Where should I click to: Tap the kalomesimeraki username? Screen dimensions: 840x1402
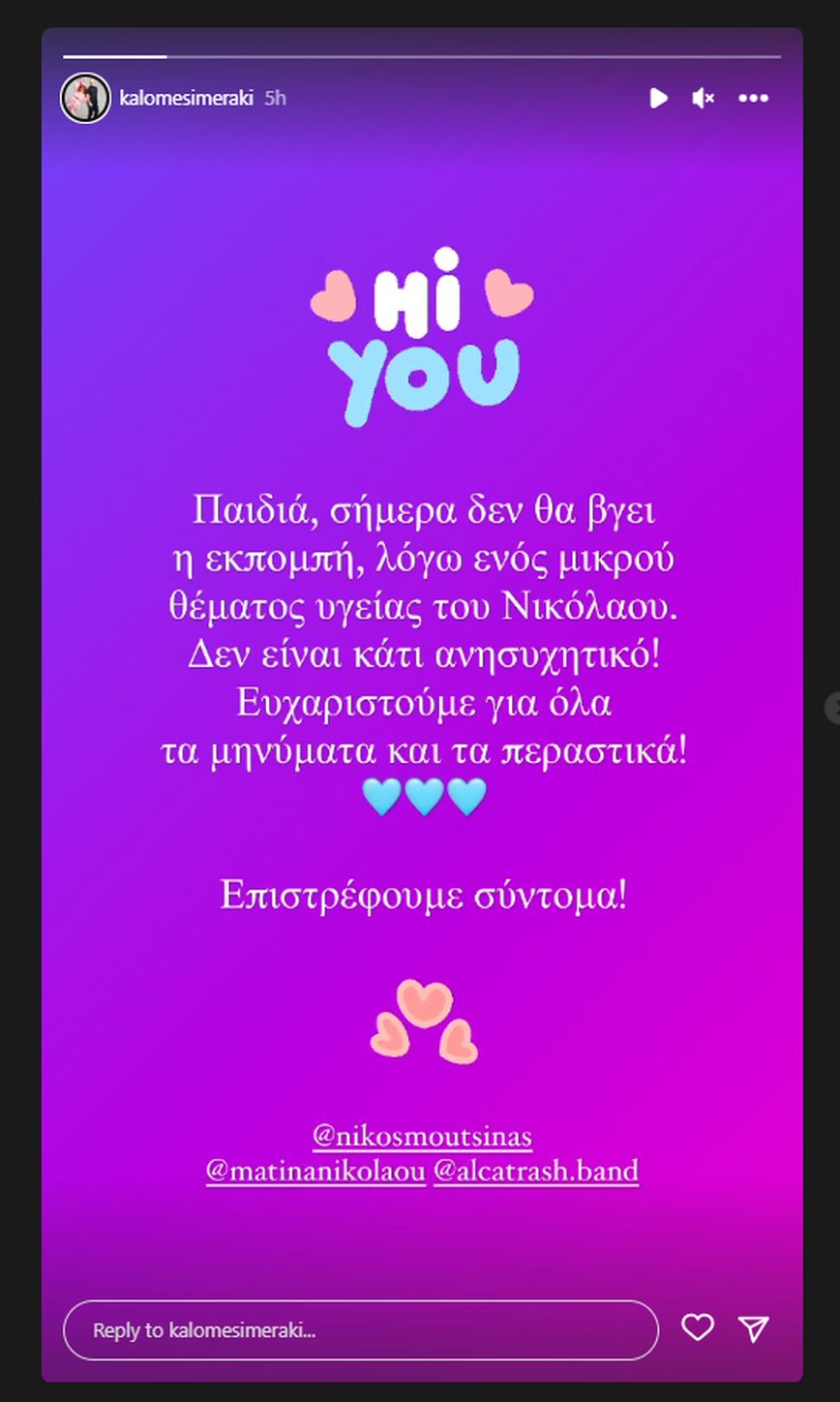coord(188,98)
